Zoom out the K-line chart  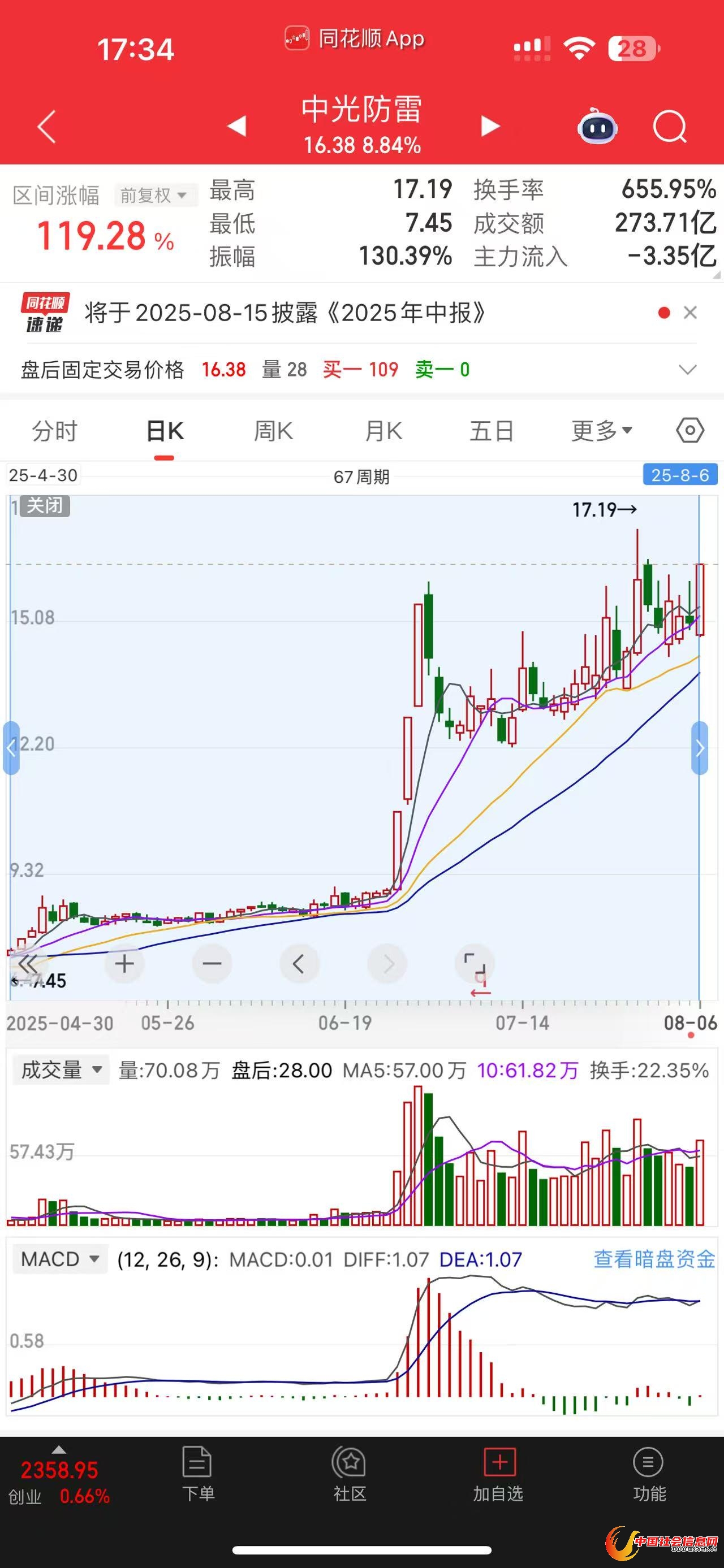(212, 964)
